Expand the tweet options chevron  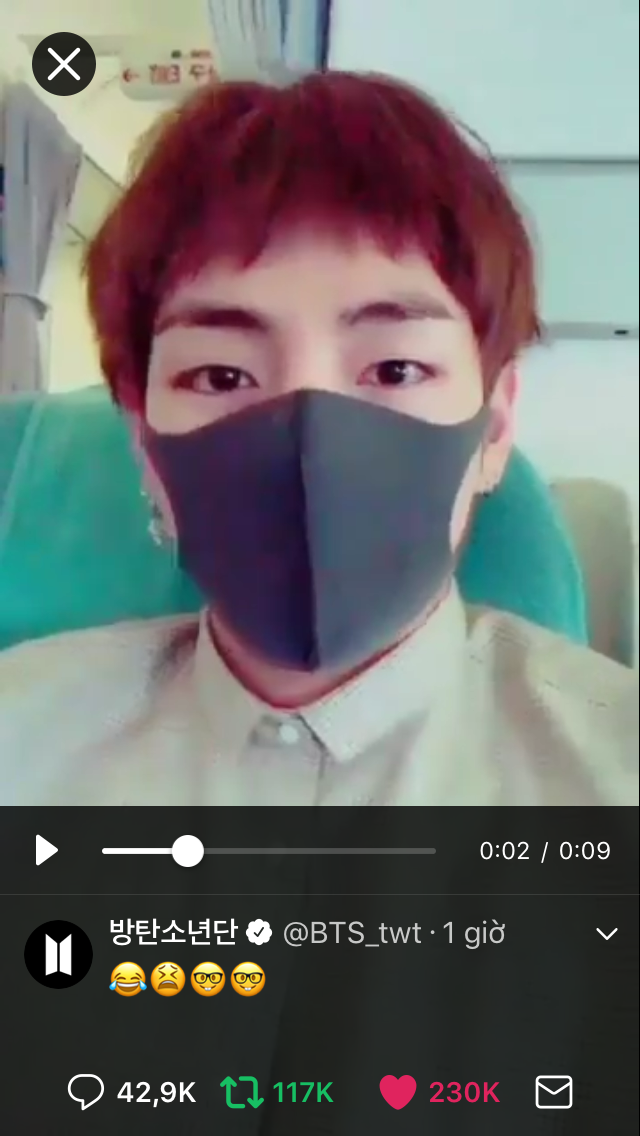pos(606,934)
